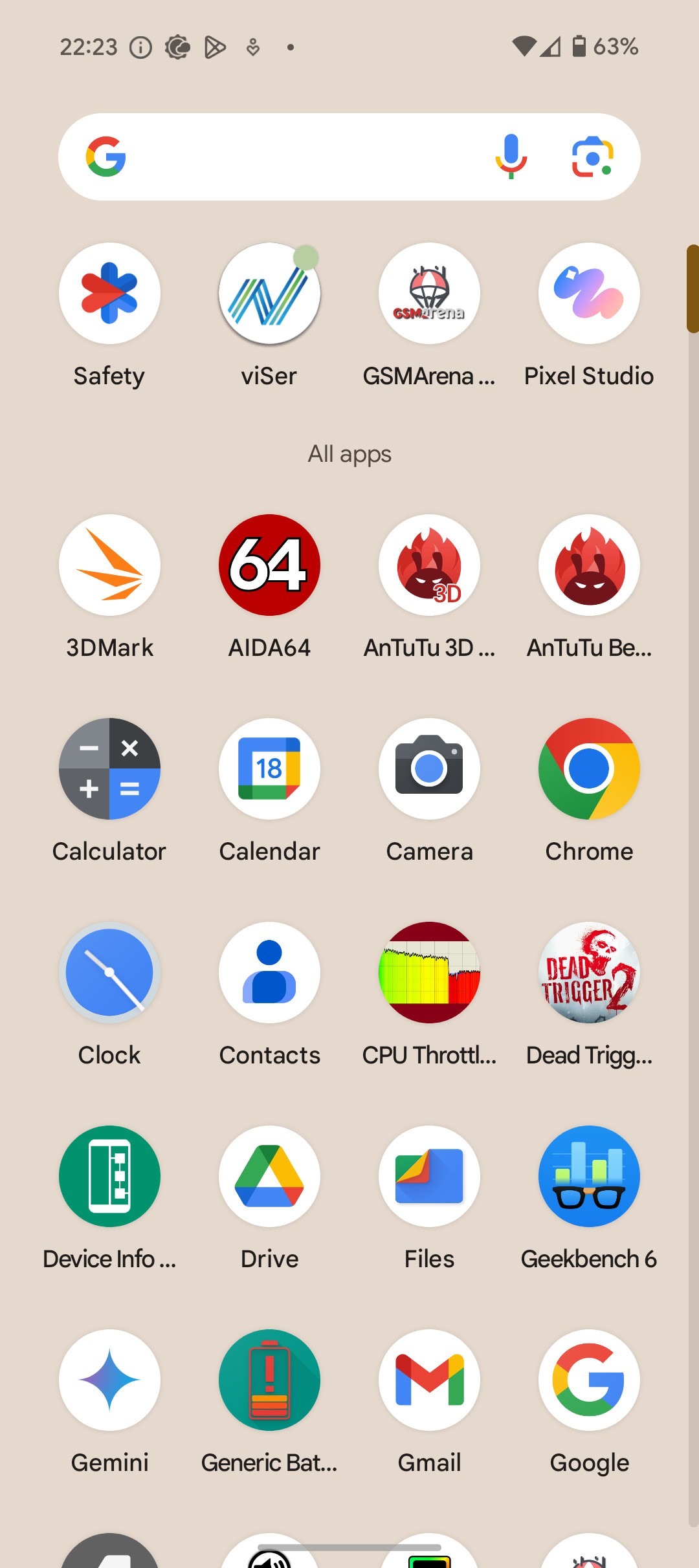Launch Pixel Studio

pyautogui.click(x=589, y=294)
